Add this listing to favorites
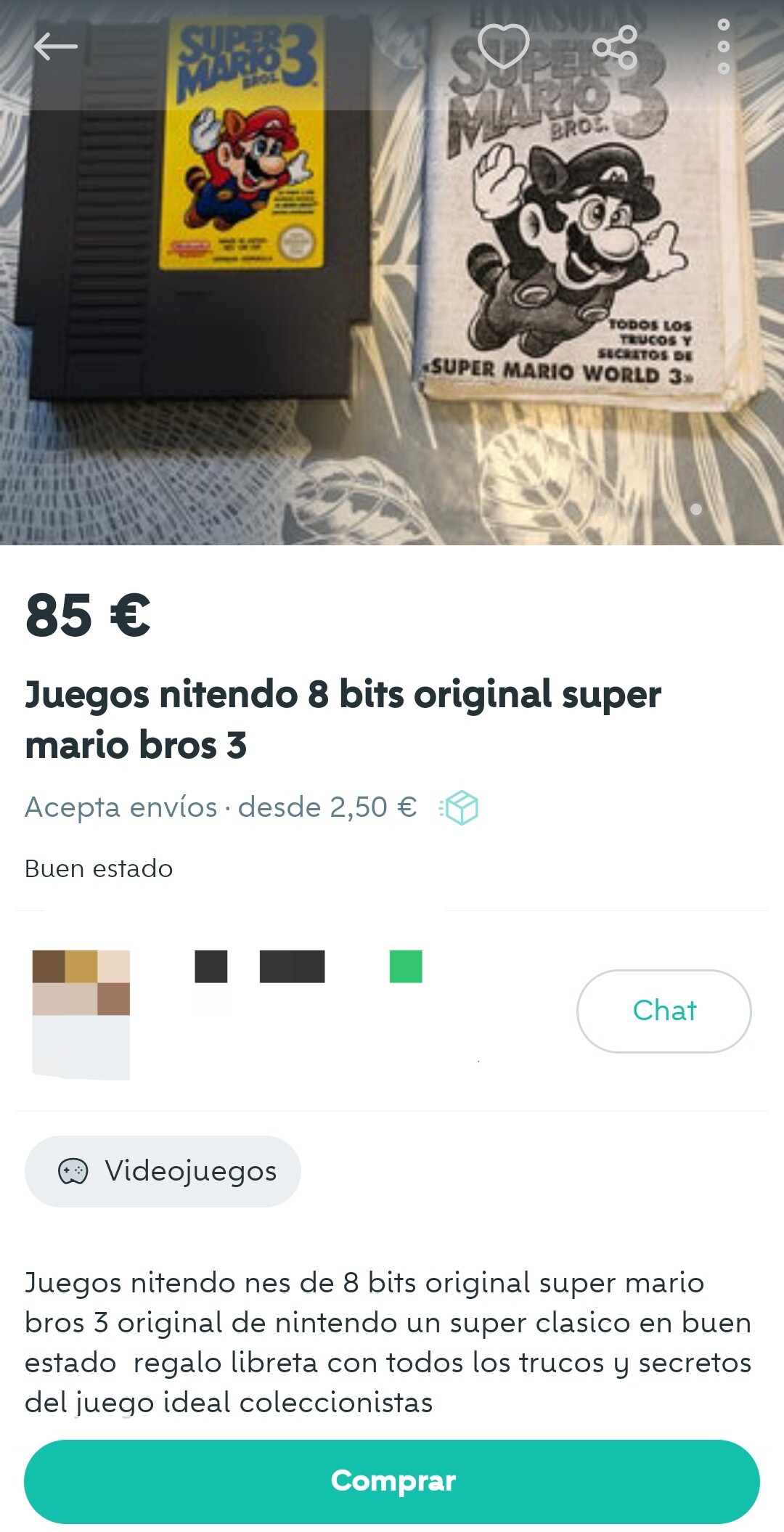784x1532 pixels. [x=503, y=46]
